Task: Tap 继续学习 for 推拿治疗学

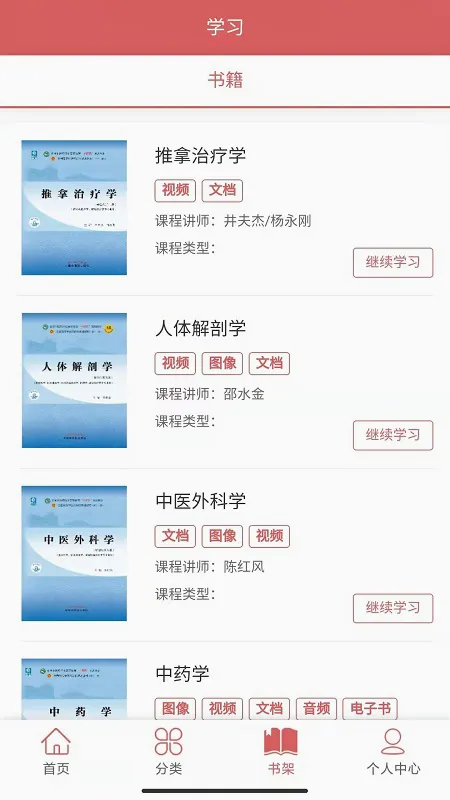Action: click(x=393, y=263)
